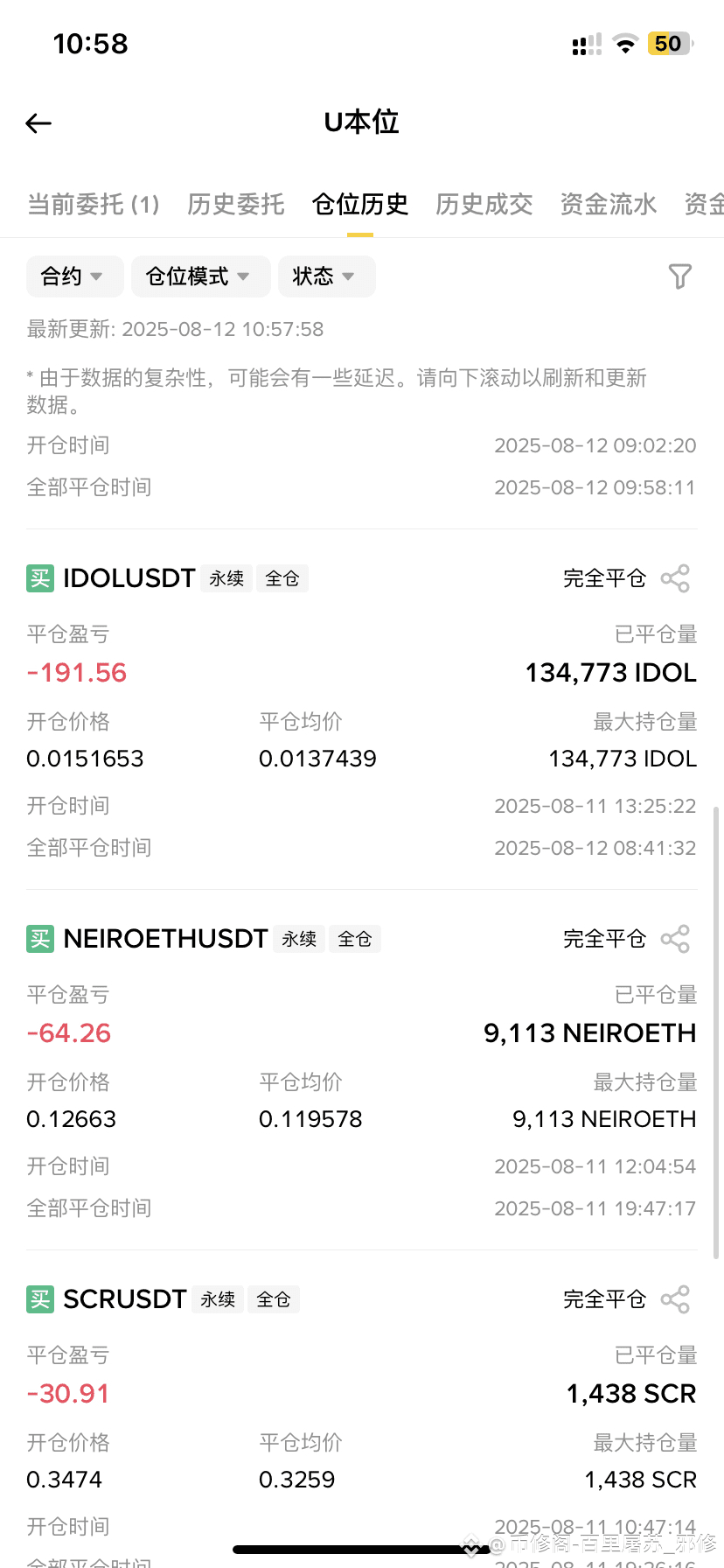Go back using the arrow icon
724x1568 pixels.
click(38, 123)
